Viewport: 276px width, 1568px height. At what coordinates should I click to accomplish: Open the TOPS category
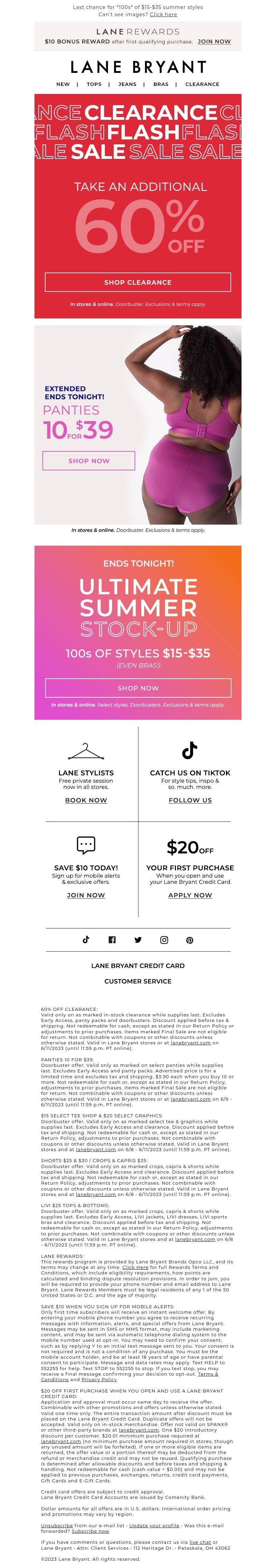click(x=93, y=85)
